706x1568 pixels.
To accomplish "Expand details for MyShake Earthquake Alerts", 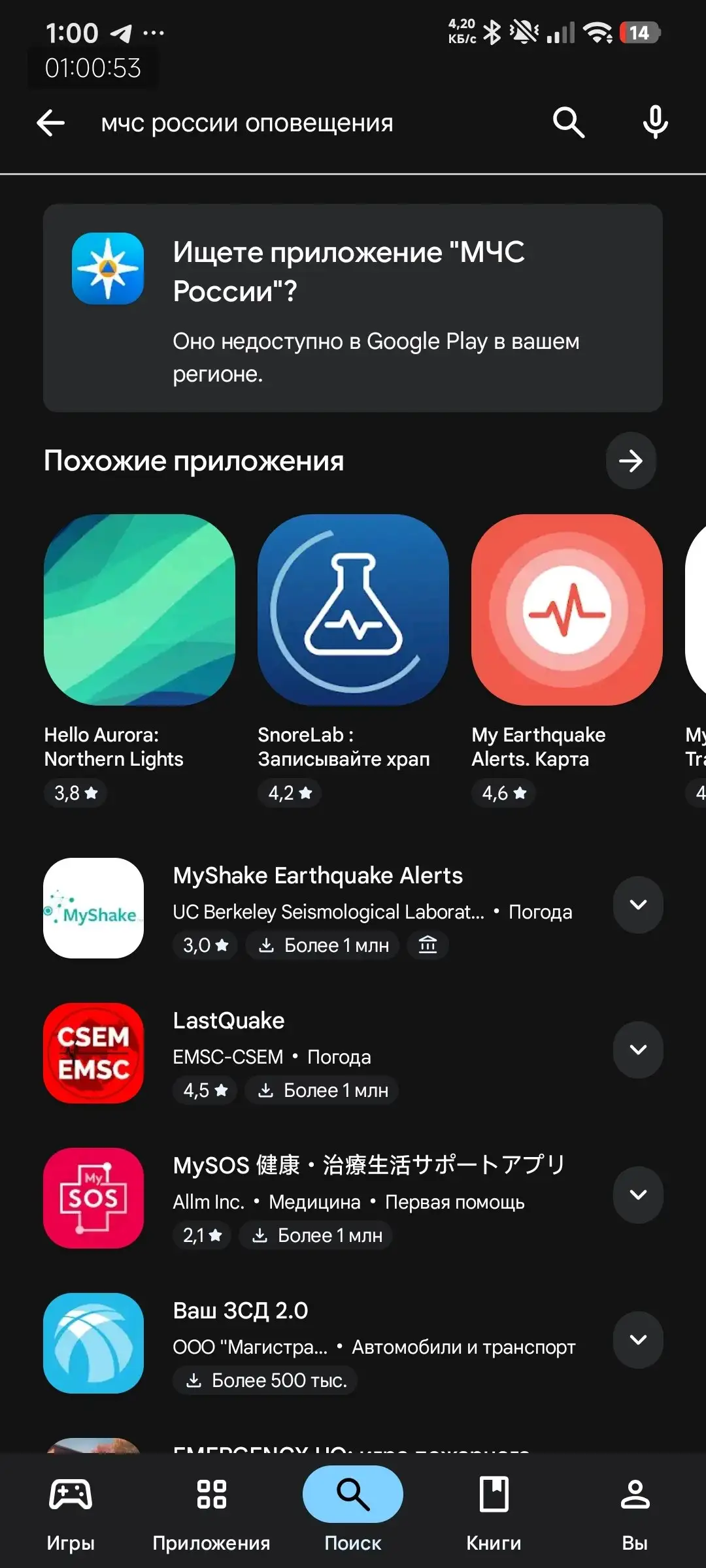I will click(638, 905).
